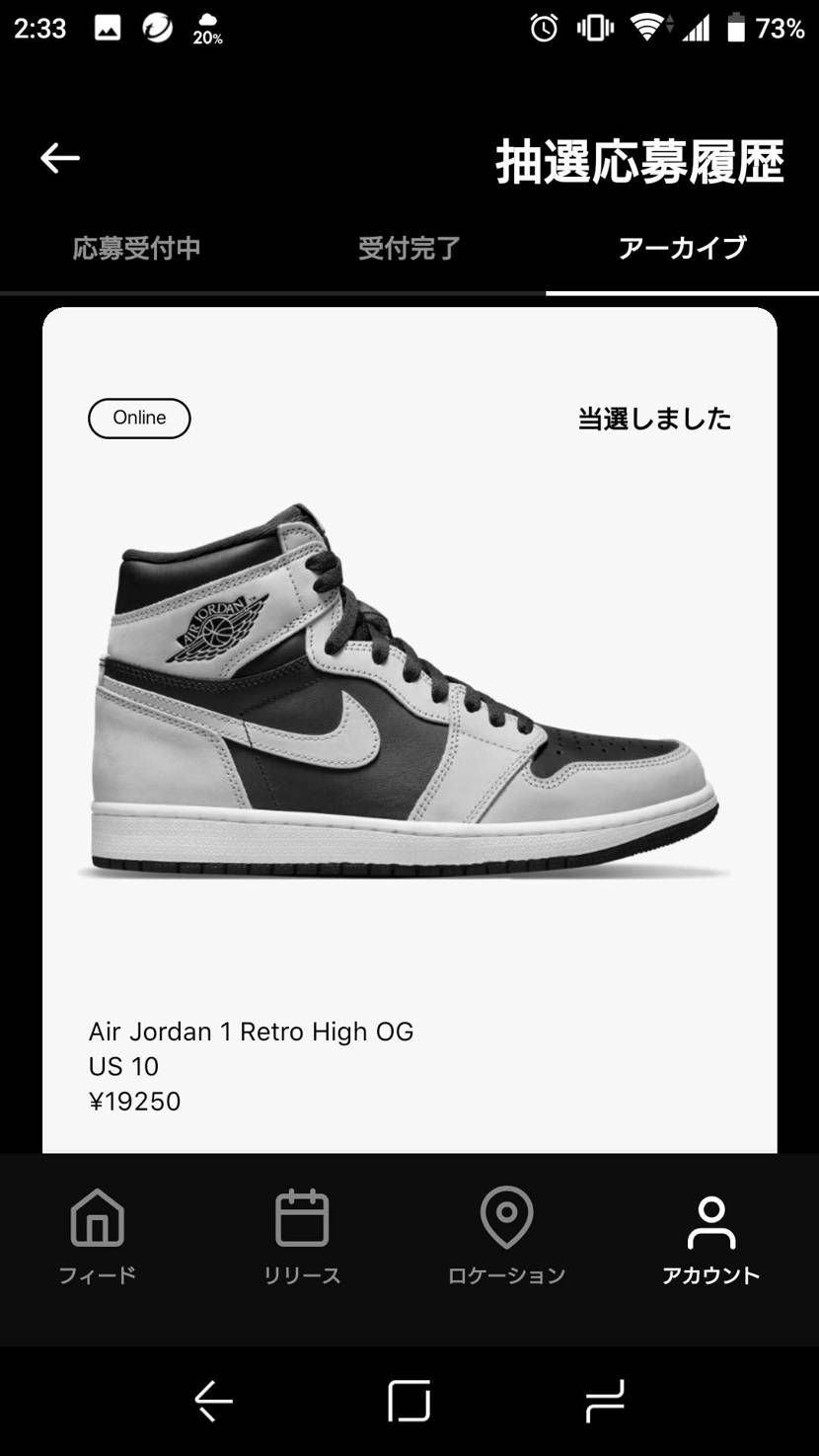This screenshot has height=1456, width=819.
Task: Tap the system back button
Action: [213, 1400]
